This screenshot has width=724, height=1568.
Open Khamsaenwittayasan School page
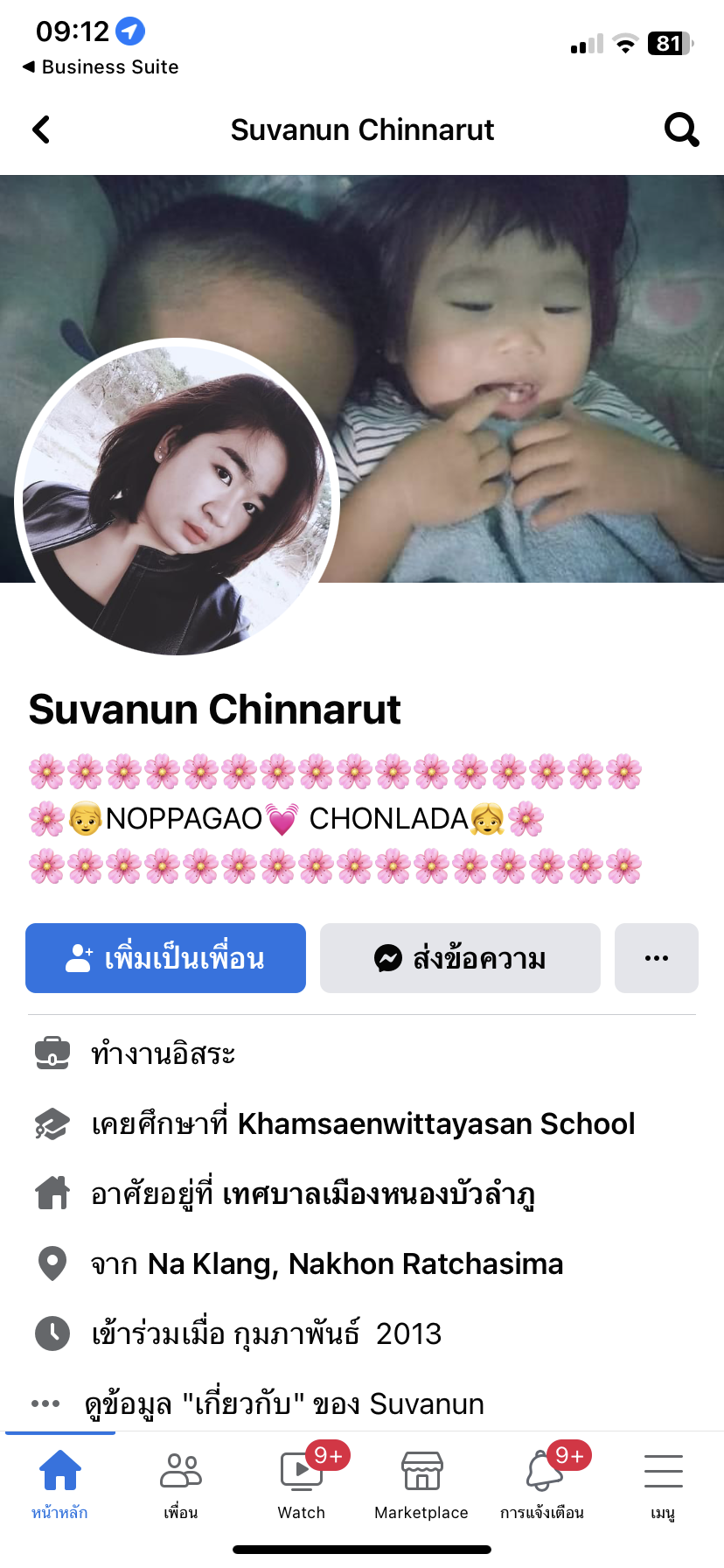[x=435, y=1123]
